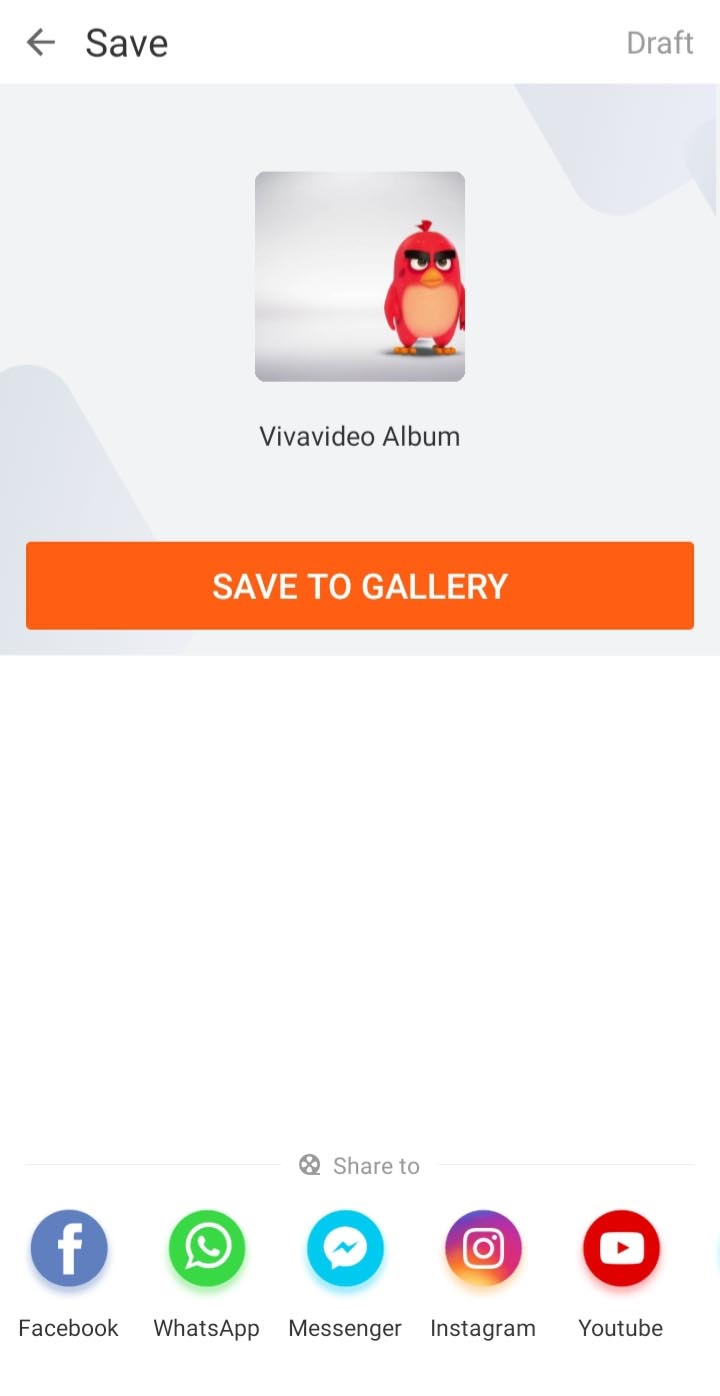Share the video on Instagram
The width and height of the screenshot is (720, 1396).
point(483,1249)
